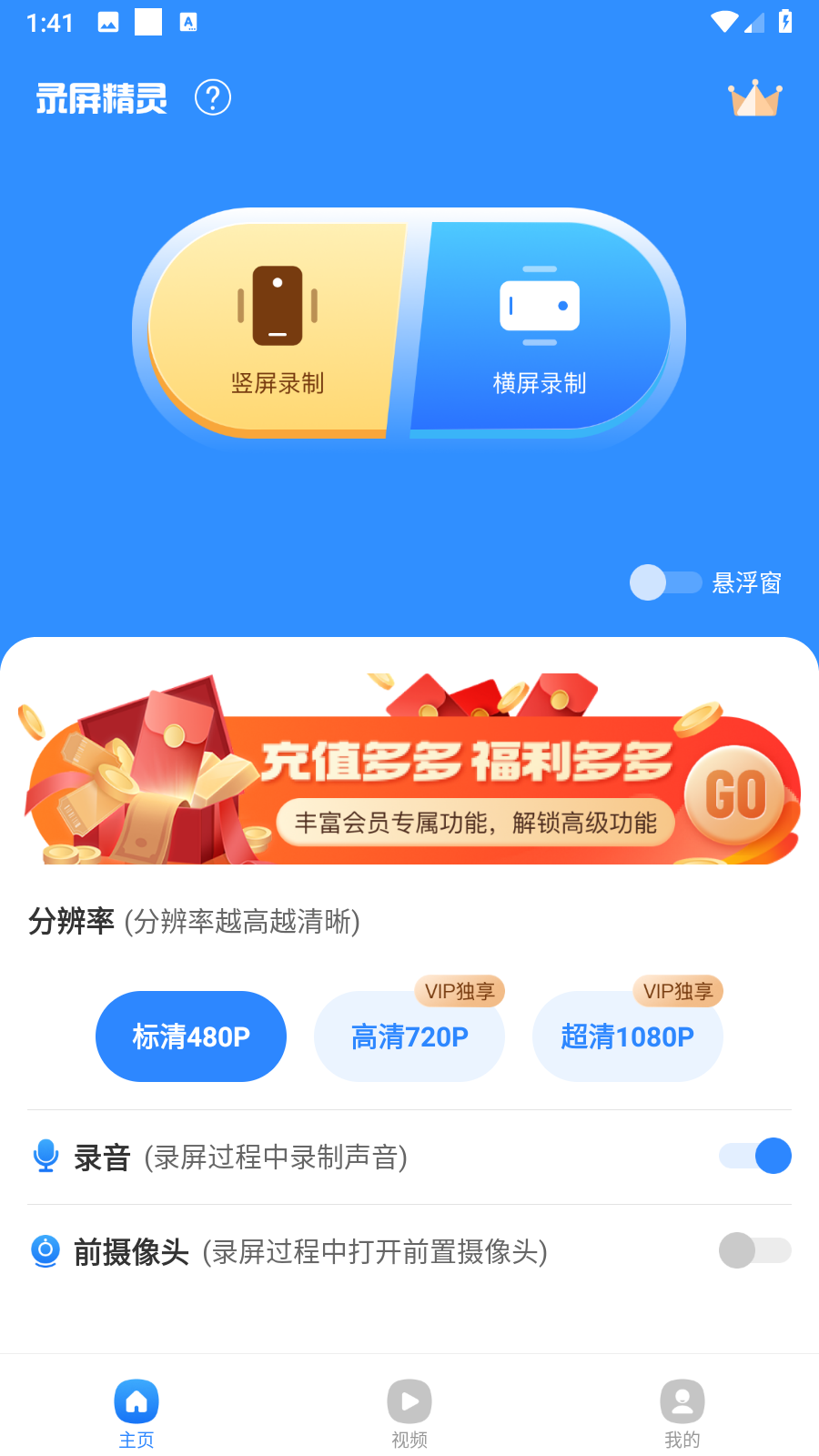The image size is (819, 1456).
Task: Switch to the 主页 home tab
Action: (x=136, y=1412)
